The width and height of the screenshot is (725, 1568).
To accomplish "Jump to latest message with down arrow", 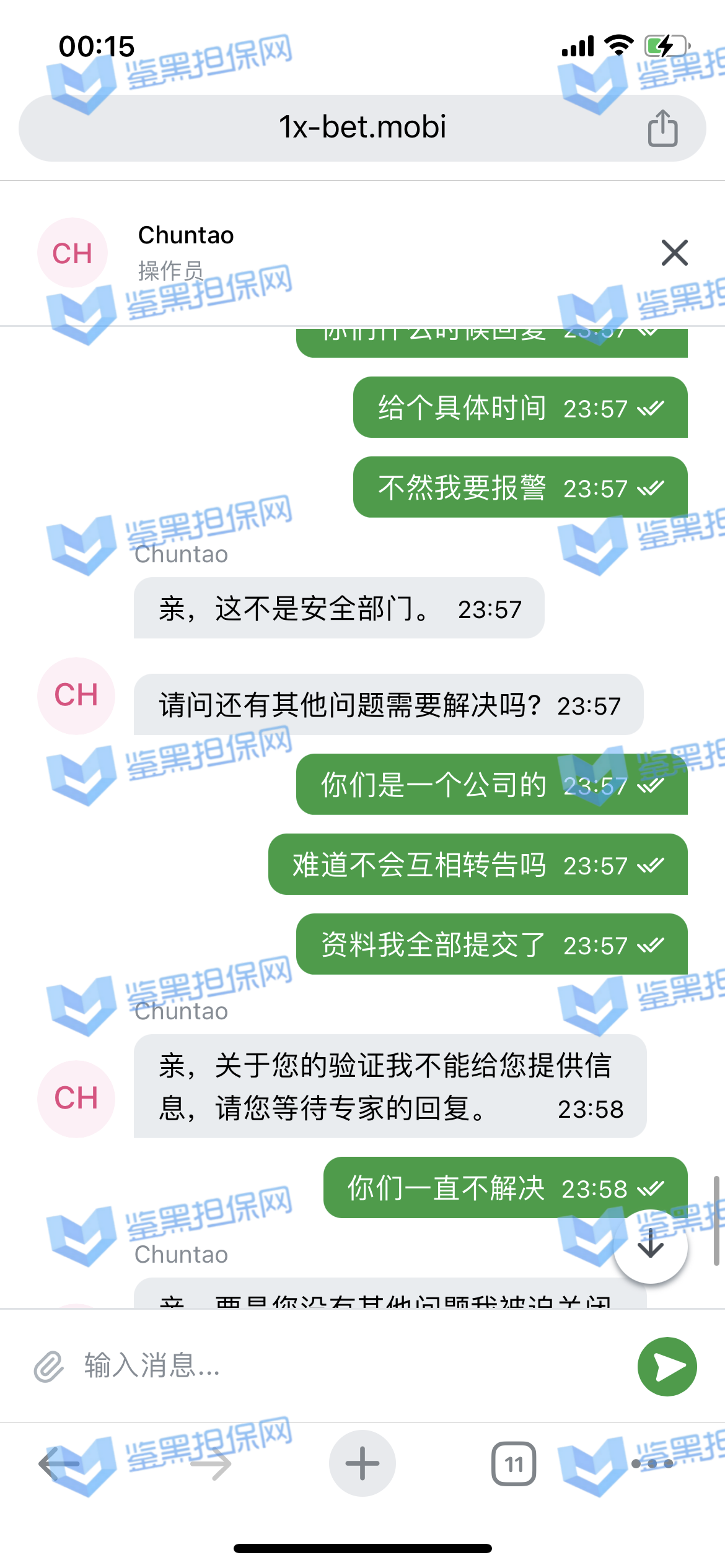I will tap(650, 1245).
